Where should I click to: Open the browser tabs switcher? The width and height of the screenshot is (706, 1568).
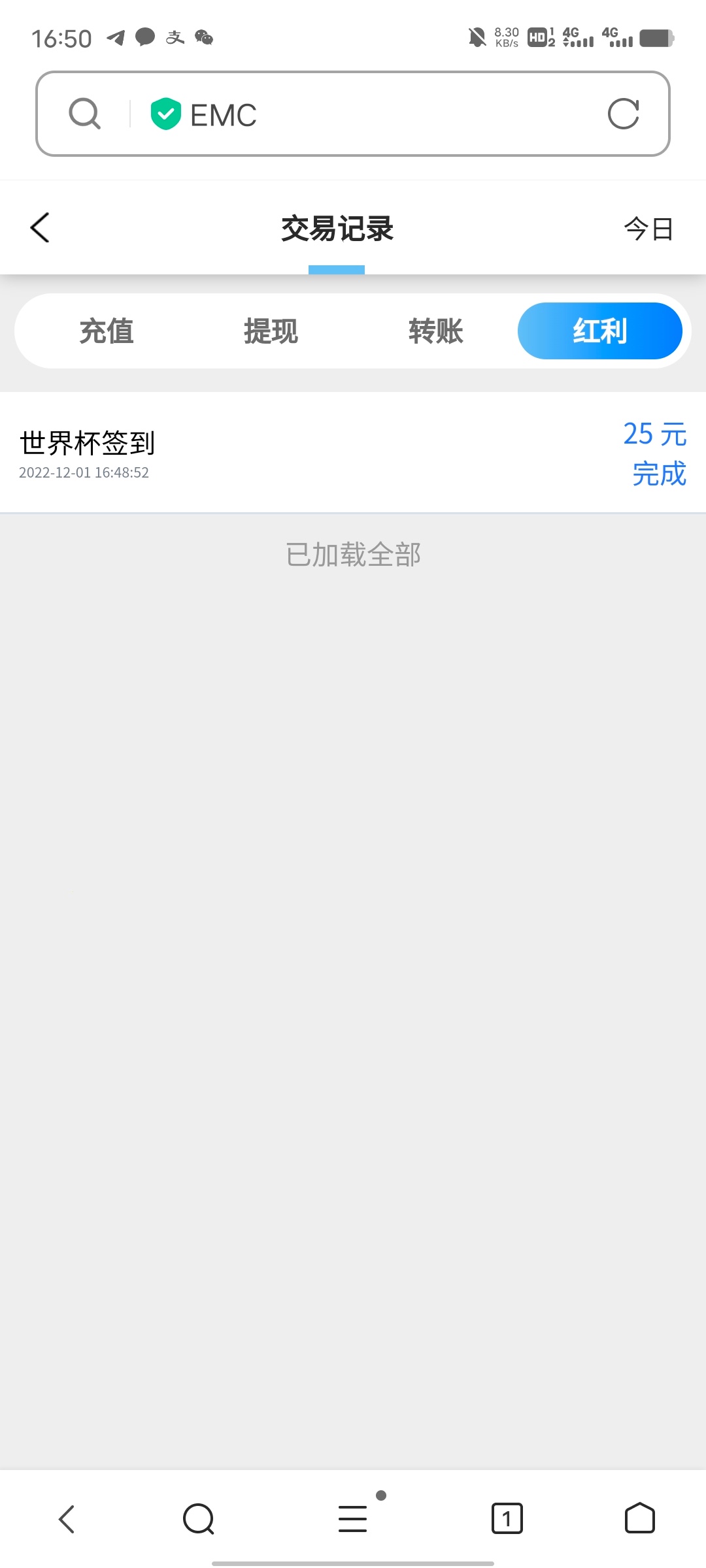pyautogui.click(x=507, y=1518)
